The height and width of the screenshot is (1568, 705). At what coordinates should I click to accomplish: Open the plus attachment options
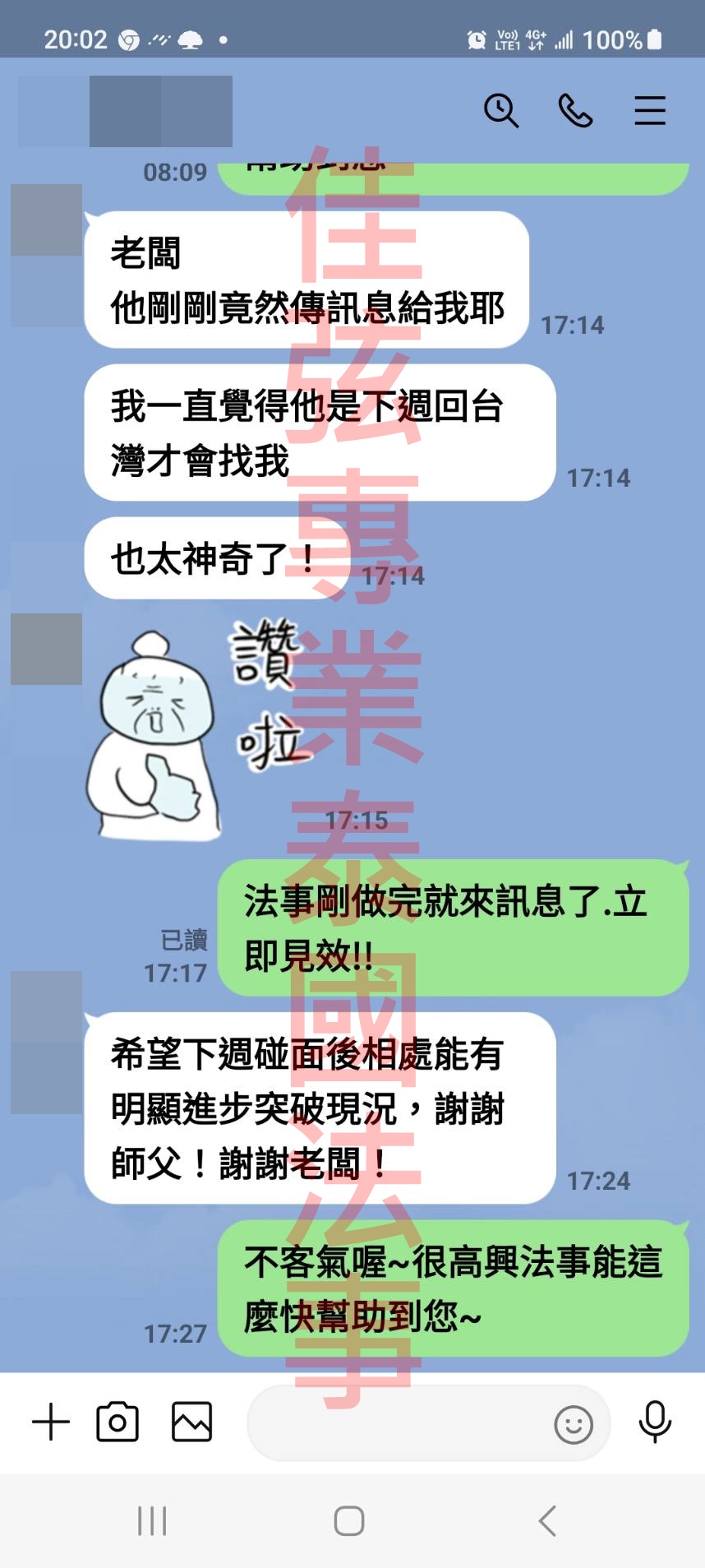point(51,1422)
